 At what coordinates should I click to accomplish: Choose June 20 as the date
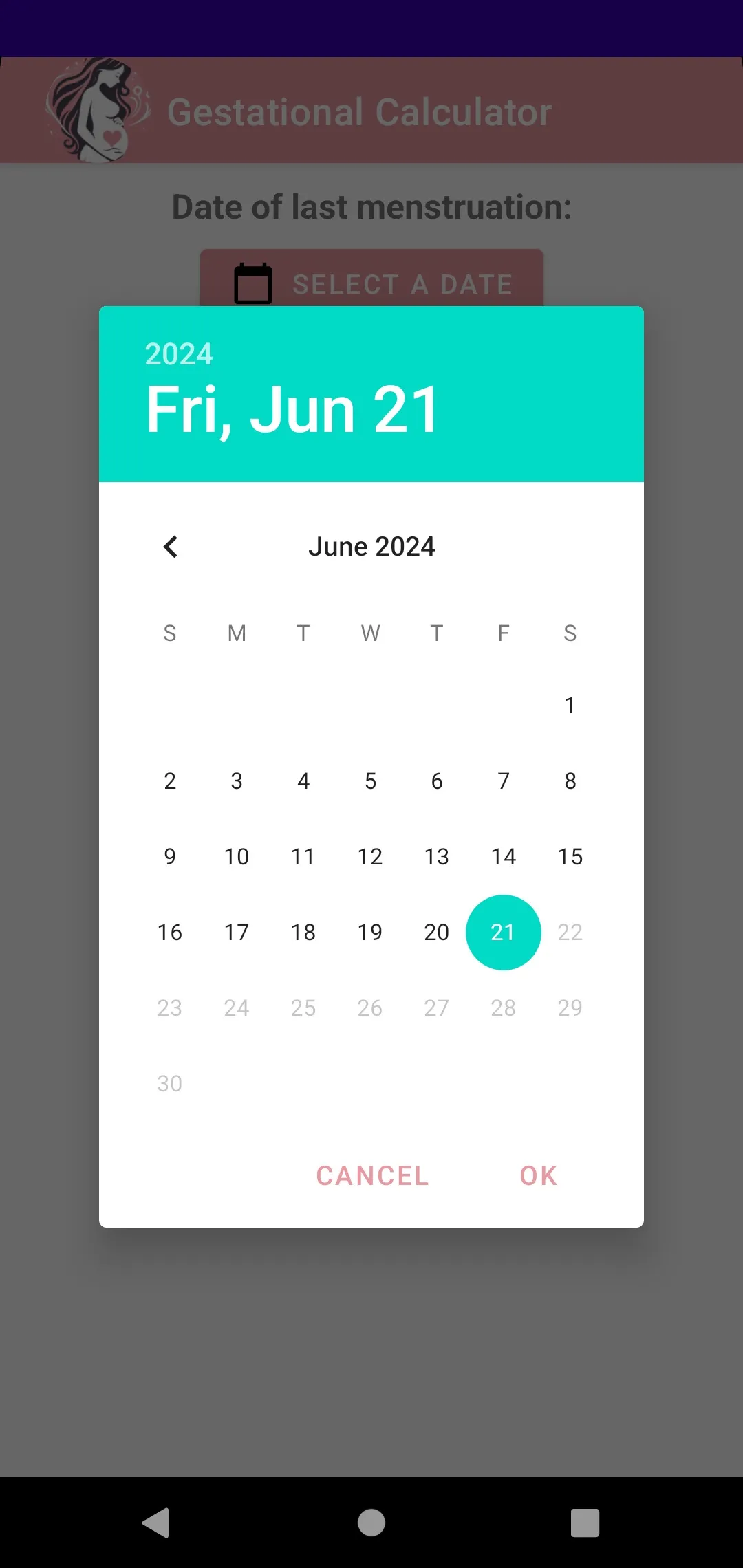[437, 933]
